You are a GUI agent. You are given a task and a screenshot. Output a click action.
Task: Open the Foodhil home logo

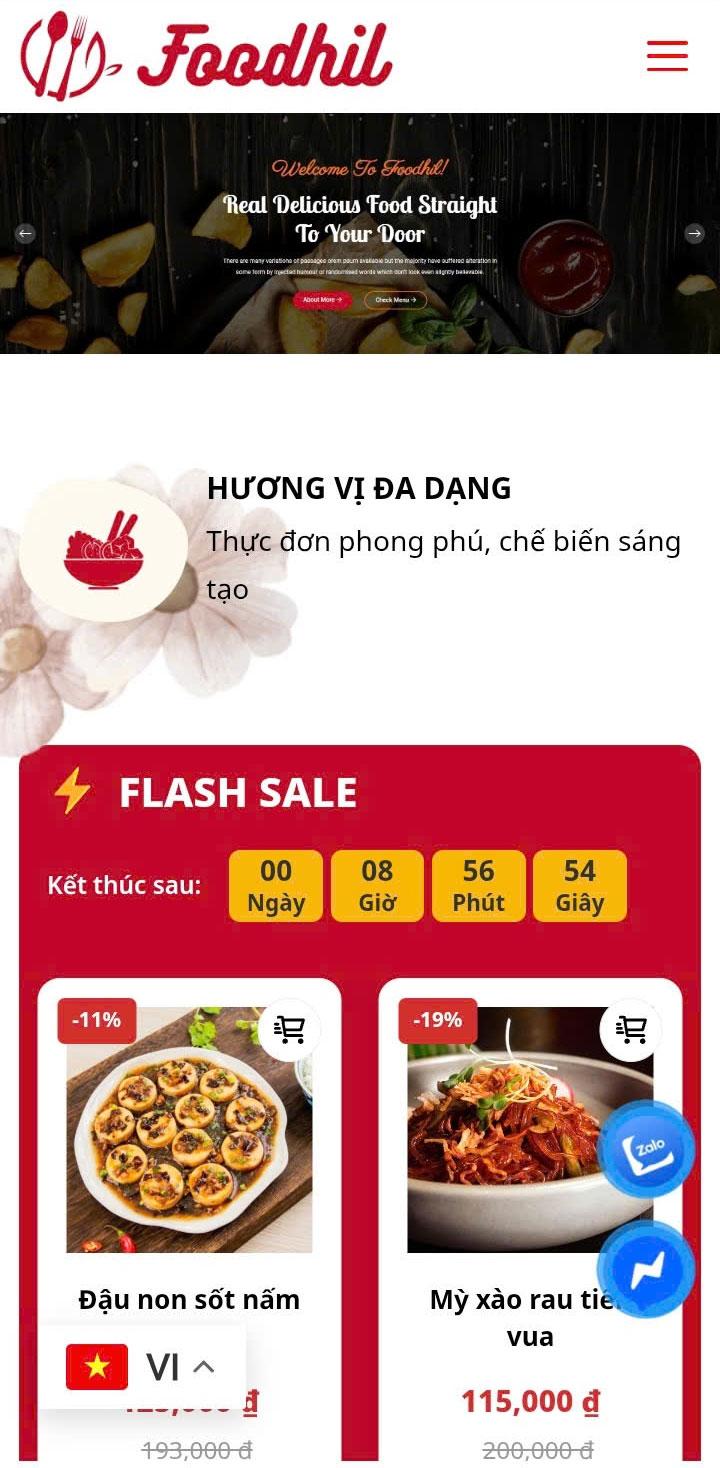[206, 55]
